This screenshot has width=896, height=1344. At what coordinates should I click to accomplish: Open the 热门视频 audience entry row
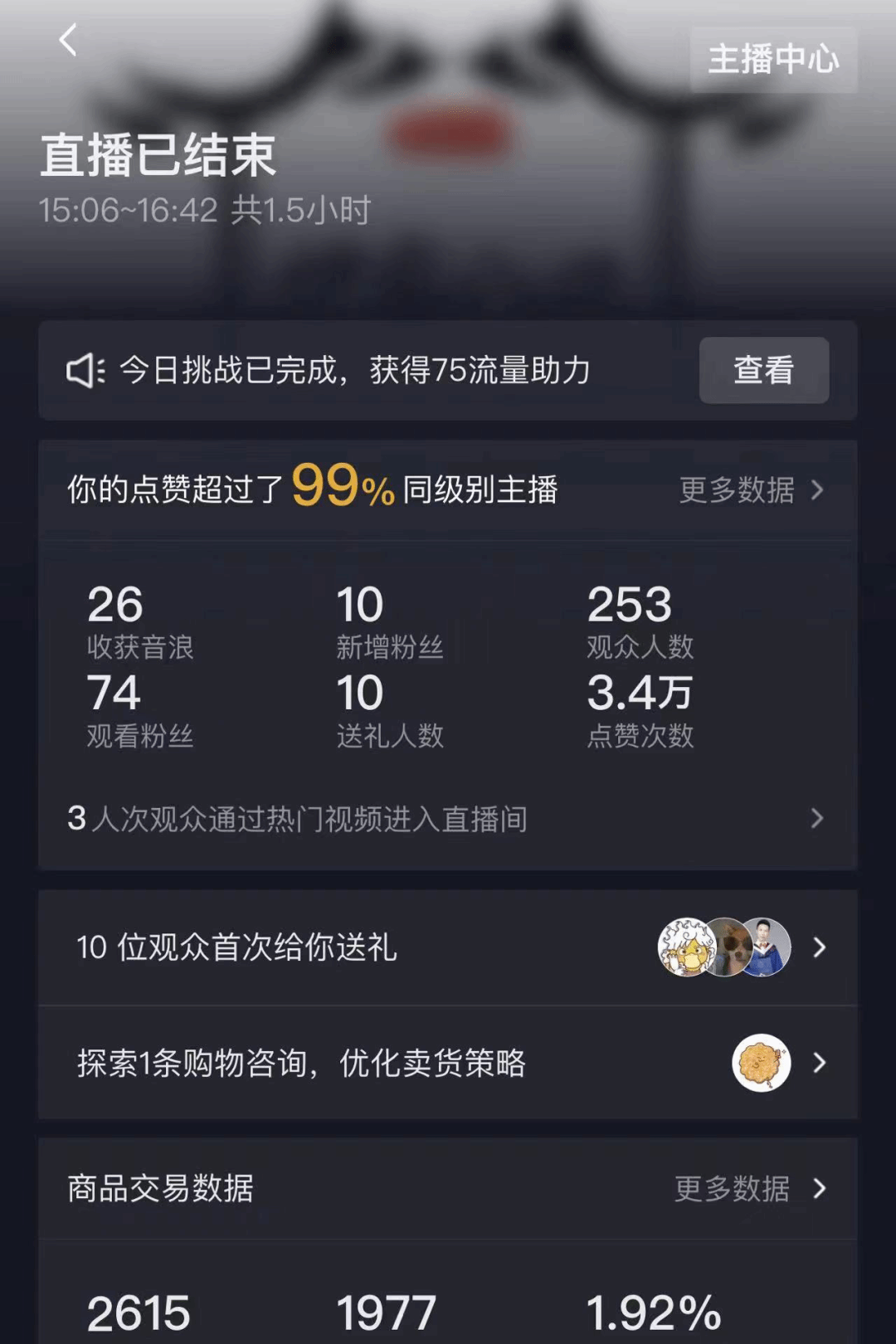tap(446, 819)
